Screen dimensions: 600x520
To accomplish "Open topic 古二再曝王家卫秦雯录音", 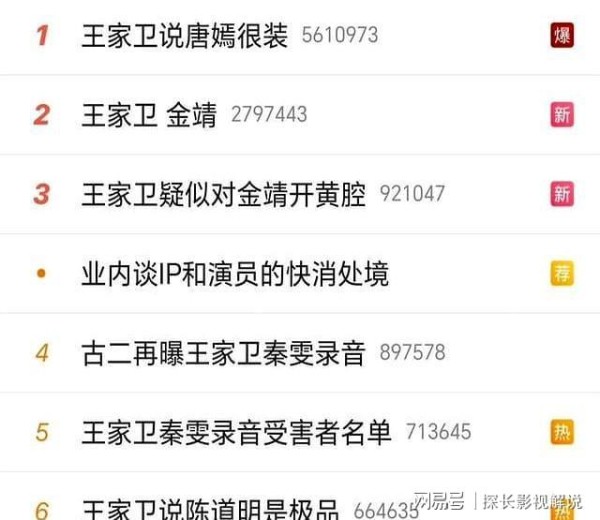I will point(224,352).
